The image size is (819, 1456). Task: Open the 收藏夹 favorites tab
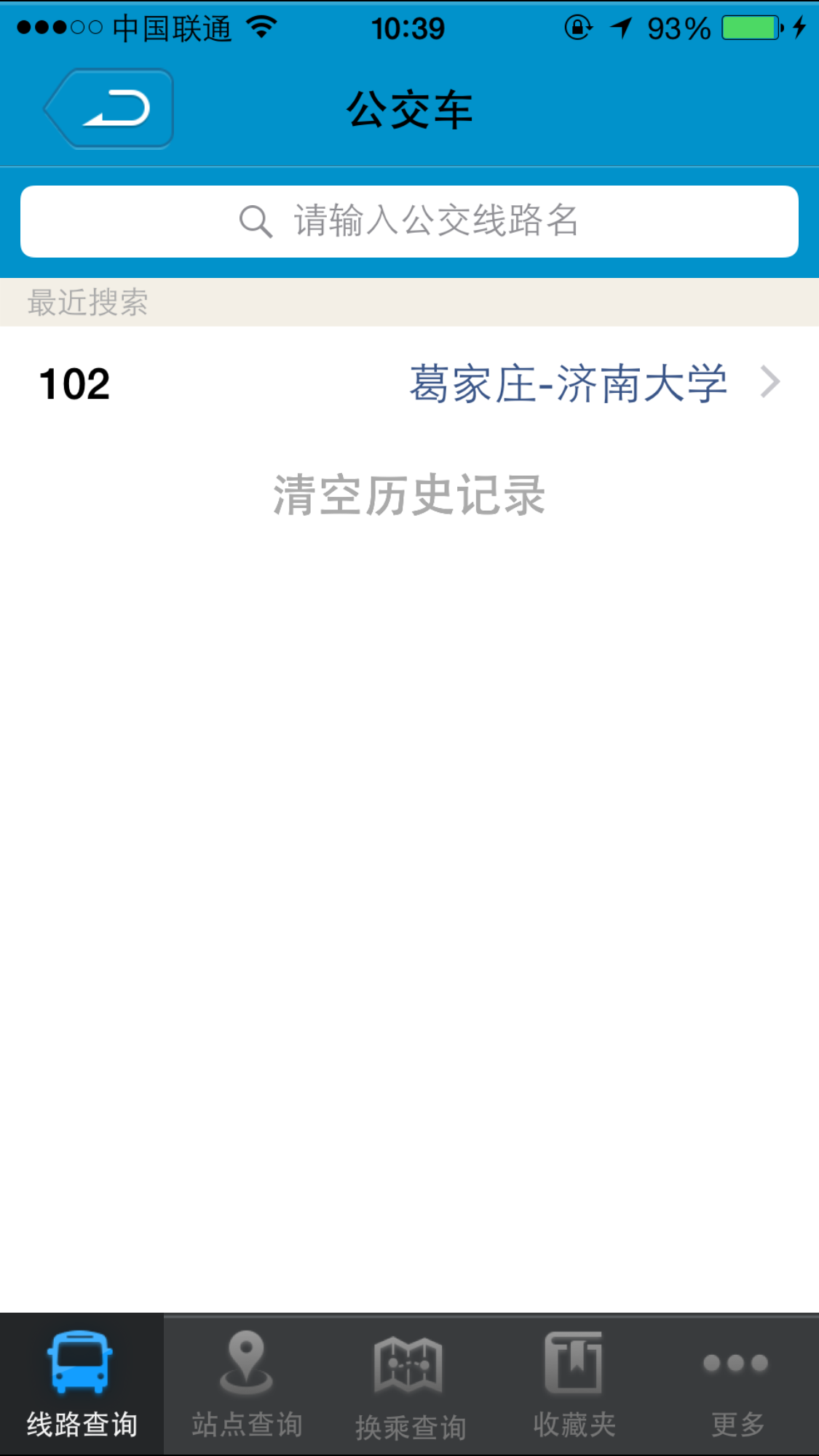pyautogui.click(x=574, y=1385)
